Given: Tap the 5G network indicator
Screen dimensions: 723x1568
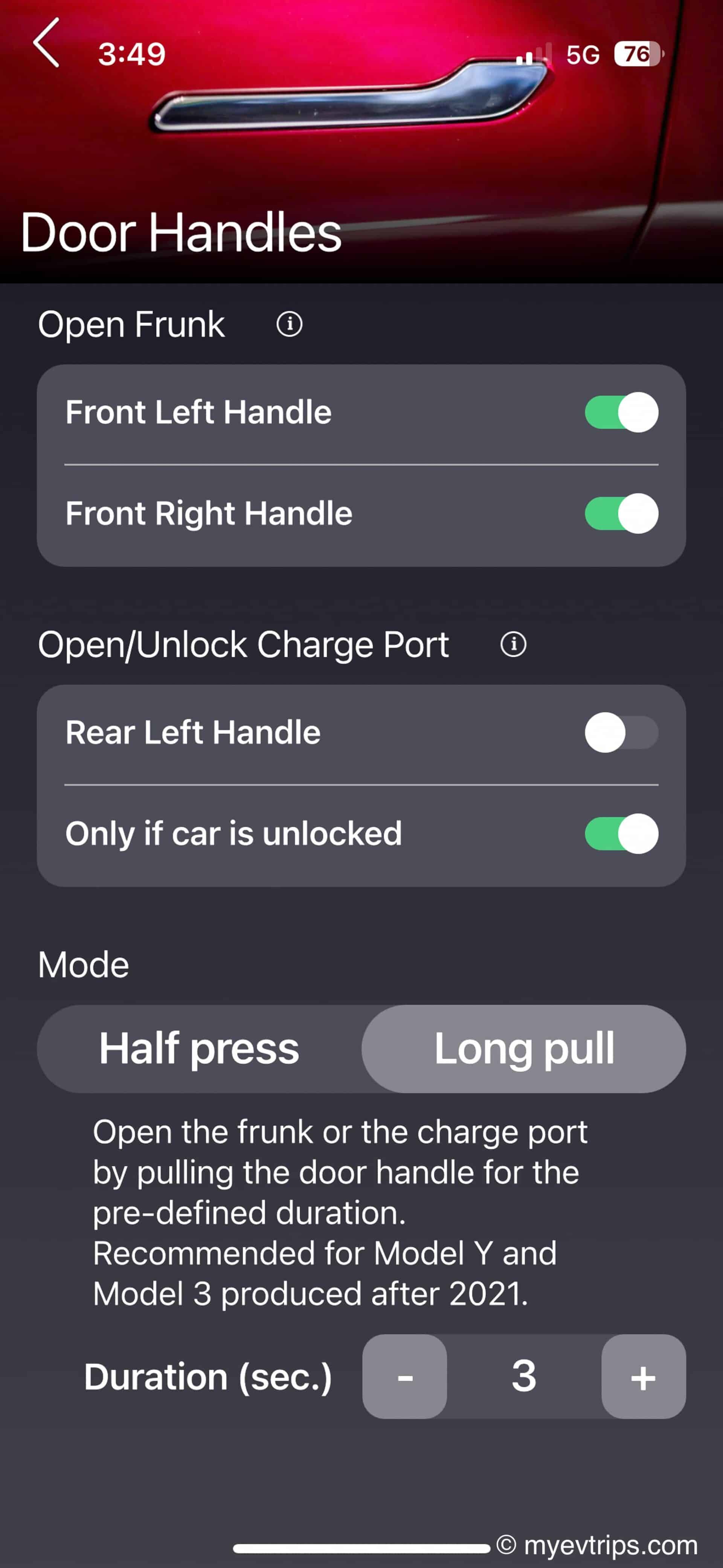Looking at the screenshot, I should pyautogui.click(x=583, y=54).
